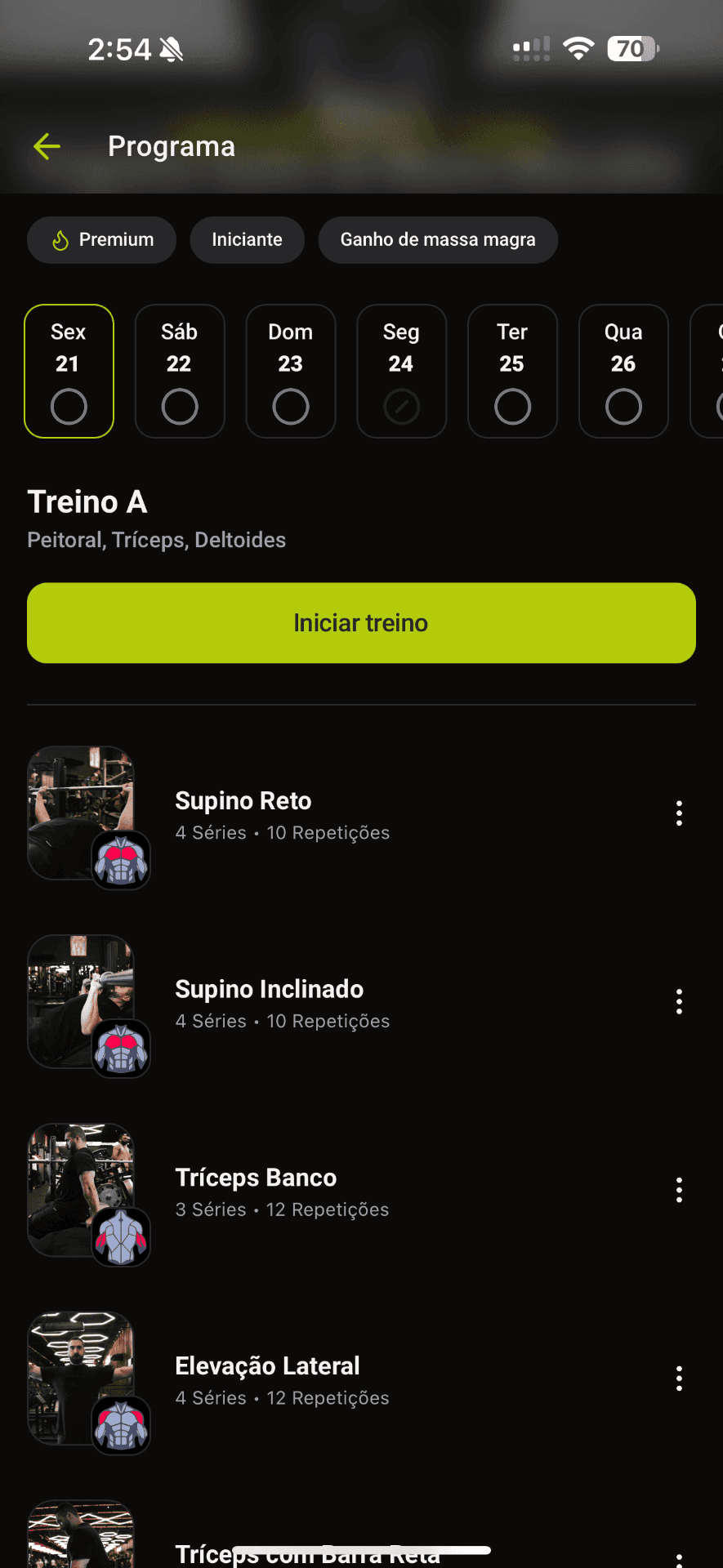Open options menu for Supino Inclinado
723x1568 pixels.
(679, 1002)
